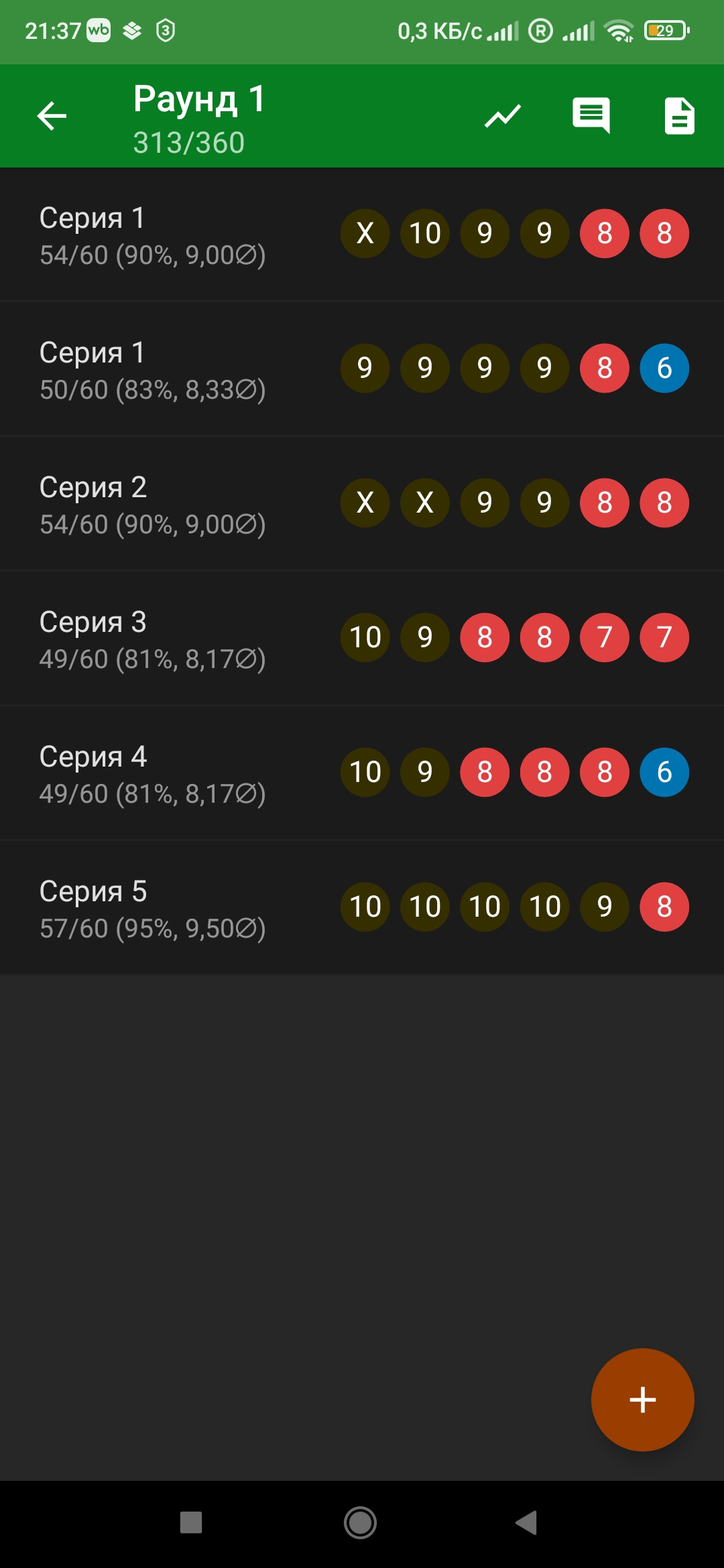
Task: Tap the system home button
Action: [x=361, y=1522]
